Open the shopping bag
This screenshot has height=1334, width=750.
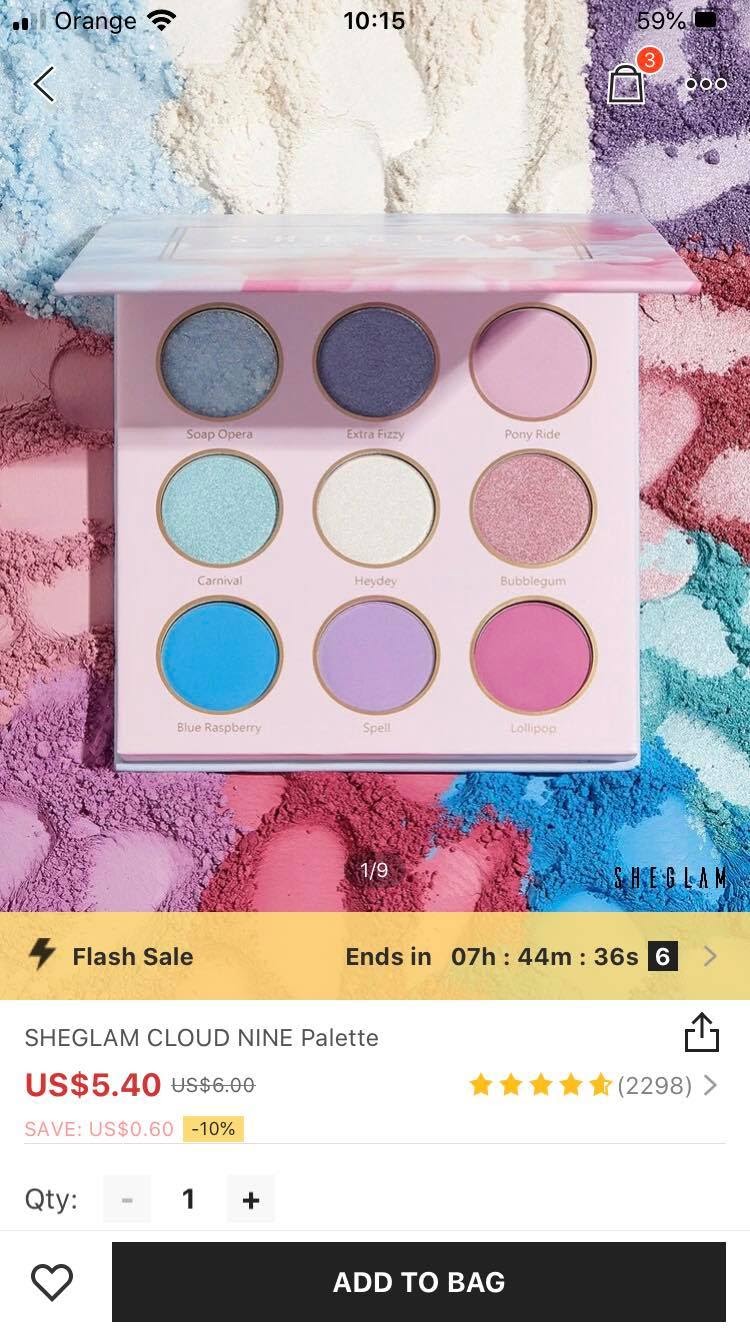628,82
